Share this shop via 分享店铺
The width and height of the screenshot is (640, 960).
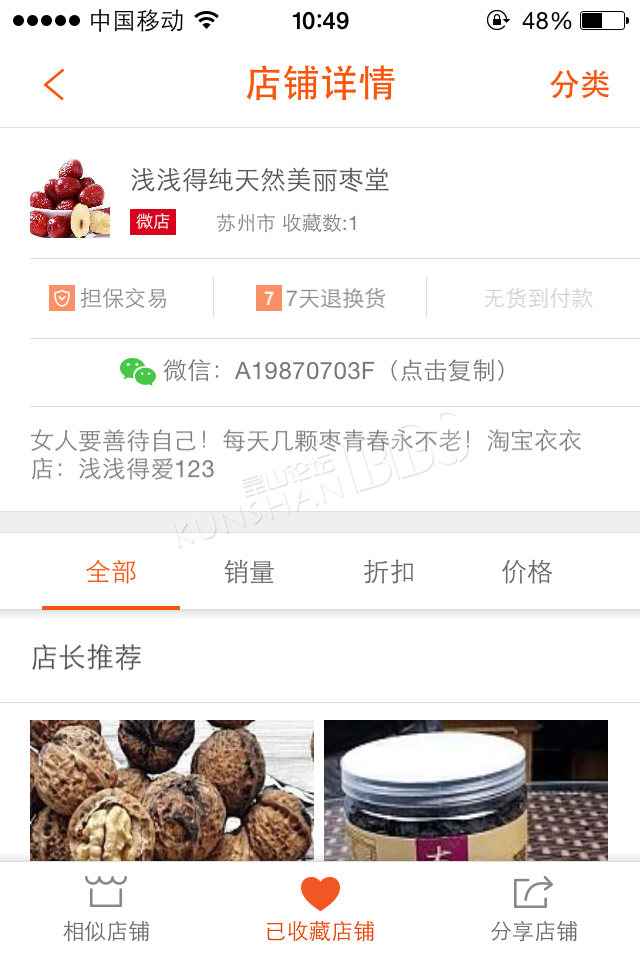click(x=534, y=910)
